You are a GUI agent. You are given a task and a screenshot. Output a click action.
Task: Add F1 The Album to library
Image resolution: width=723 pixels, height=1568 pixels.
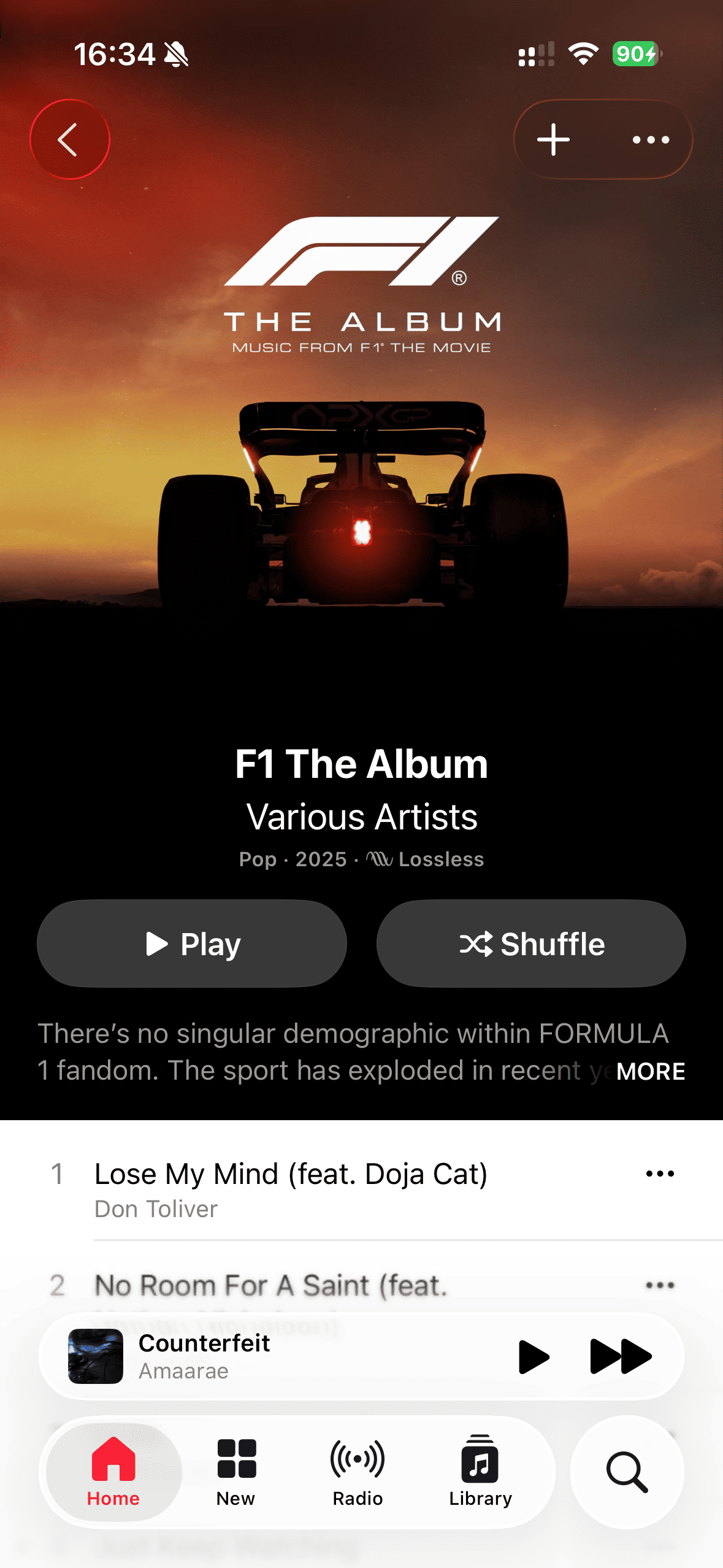[x=553, y=140]
